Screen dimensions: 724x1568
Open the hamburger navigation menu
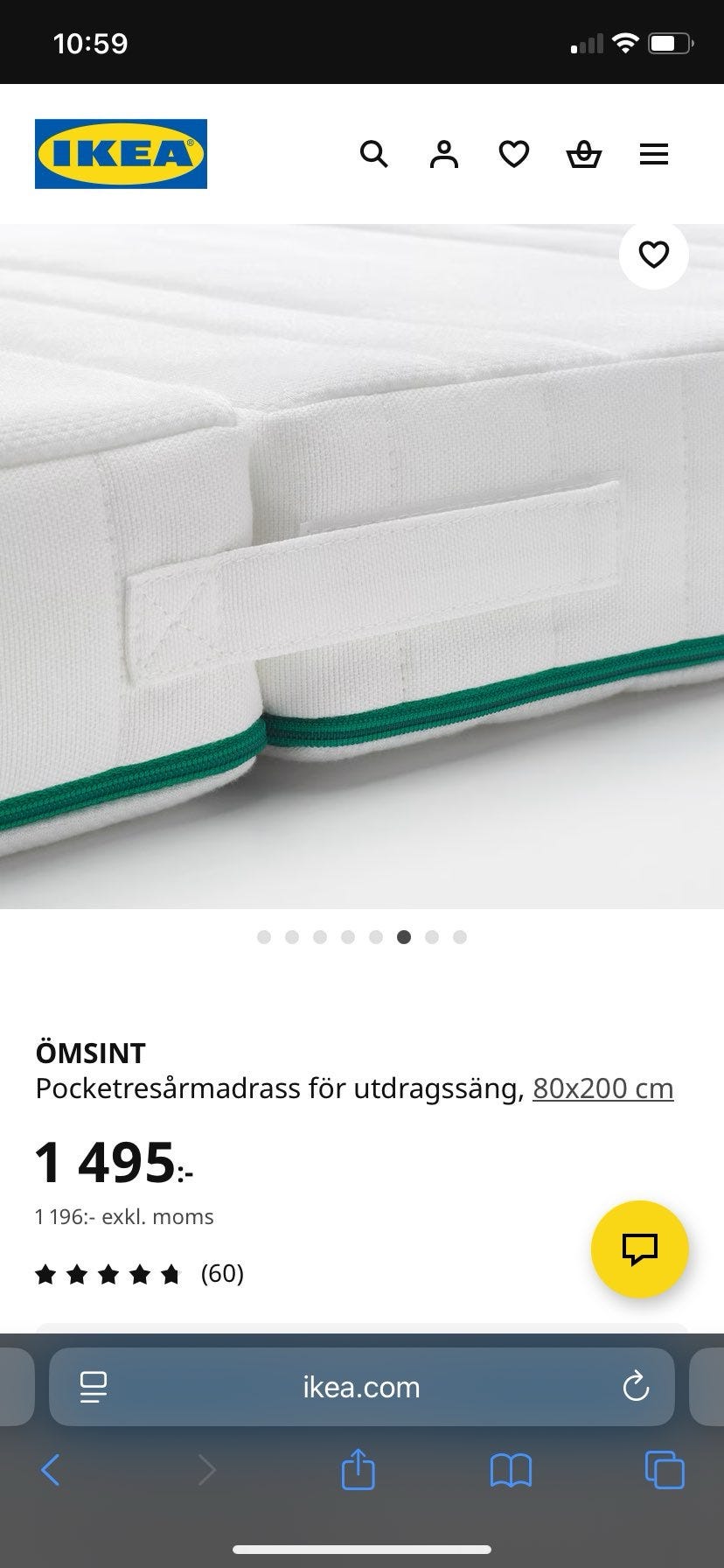pyautogui.click(x=653, y=154)
